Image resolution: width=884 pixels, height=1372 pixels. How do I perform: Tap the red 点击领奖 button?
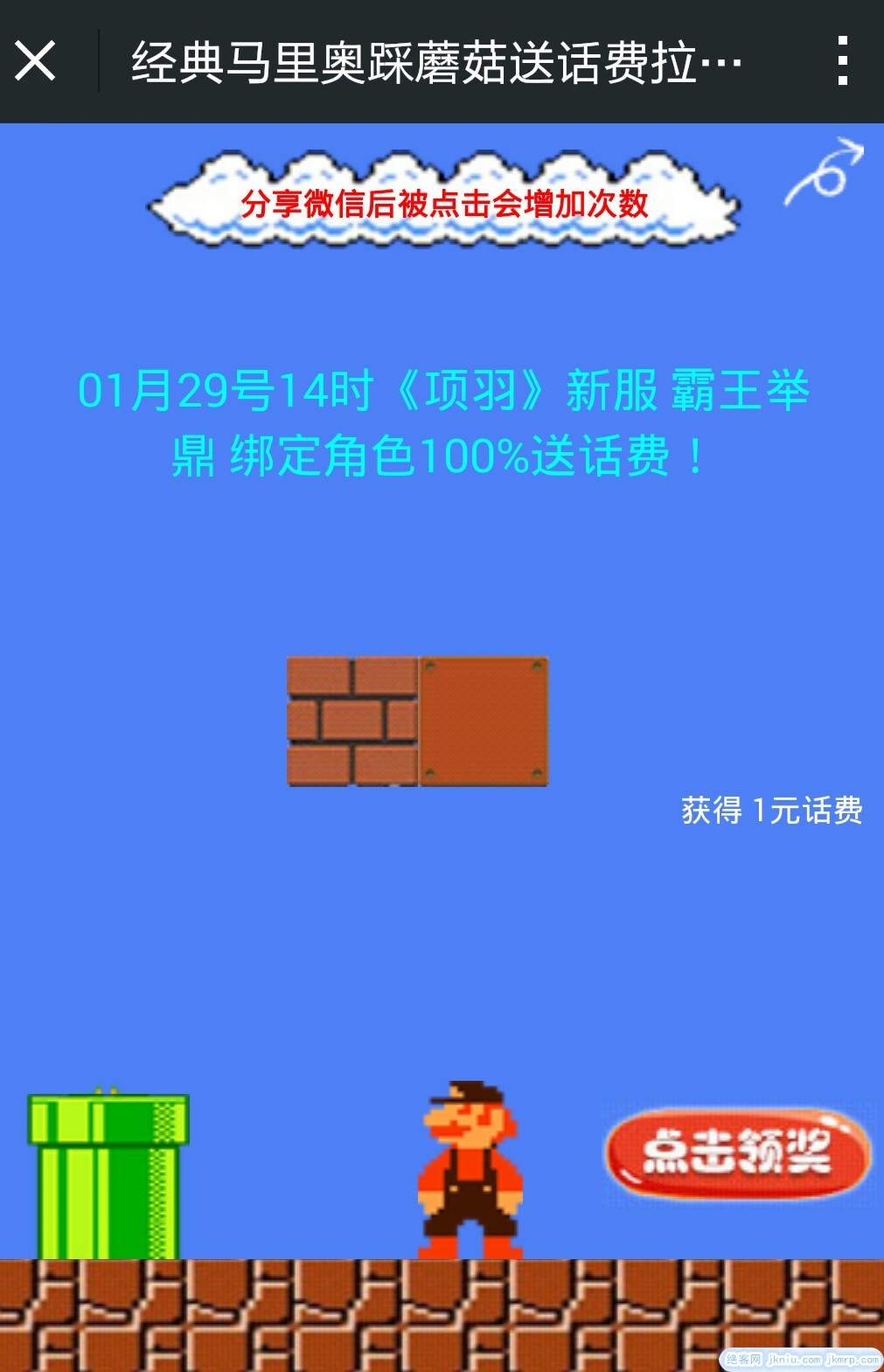[x=736, y=1153]
